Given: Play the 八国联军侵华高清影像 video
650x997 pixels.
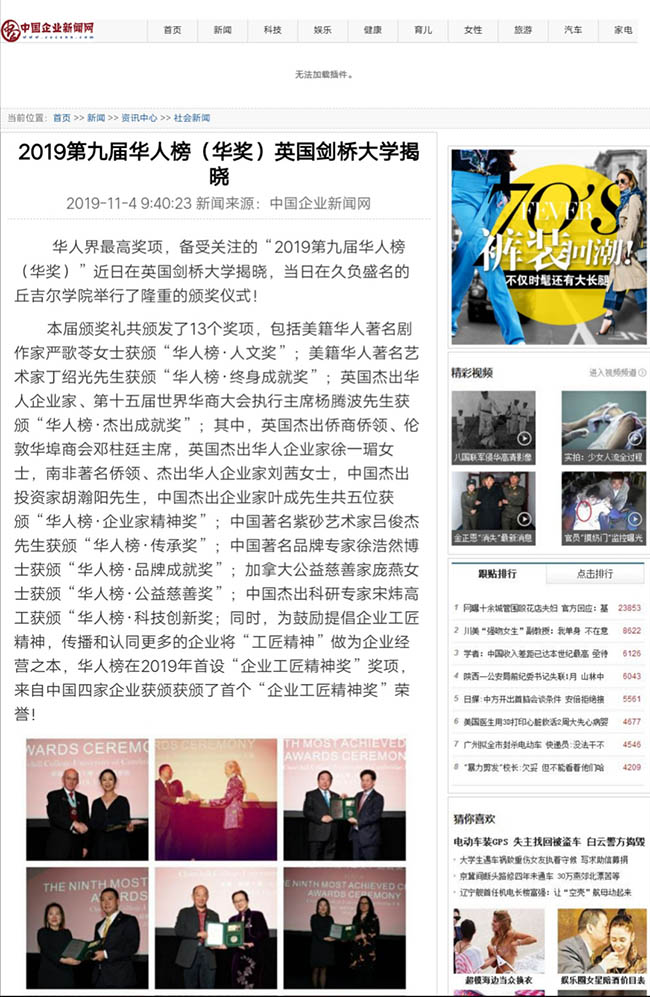Looking at the screenshot, I should click(493, 419).
